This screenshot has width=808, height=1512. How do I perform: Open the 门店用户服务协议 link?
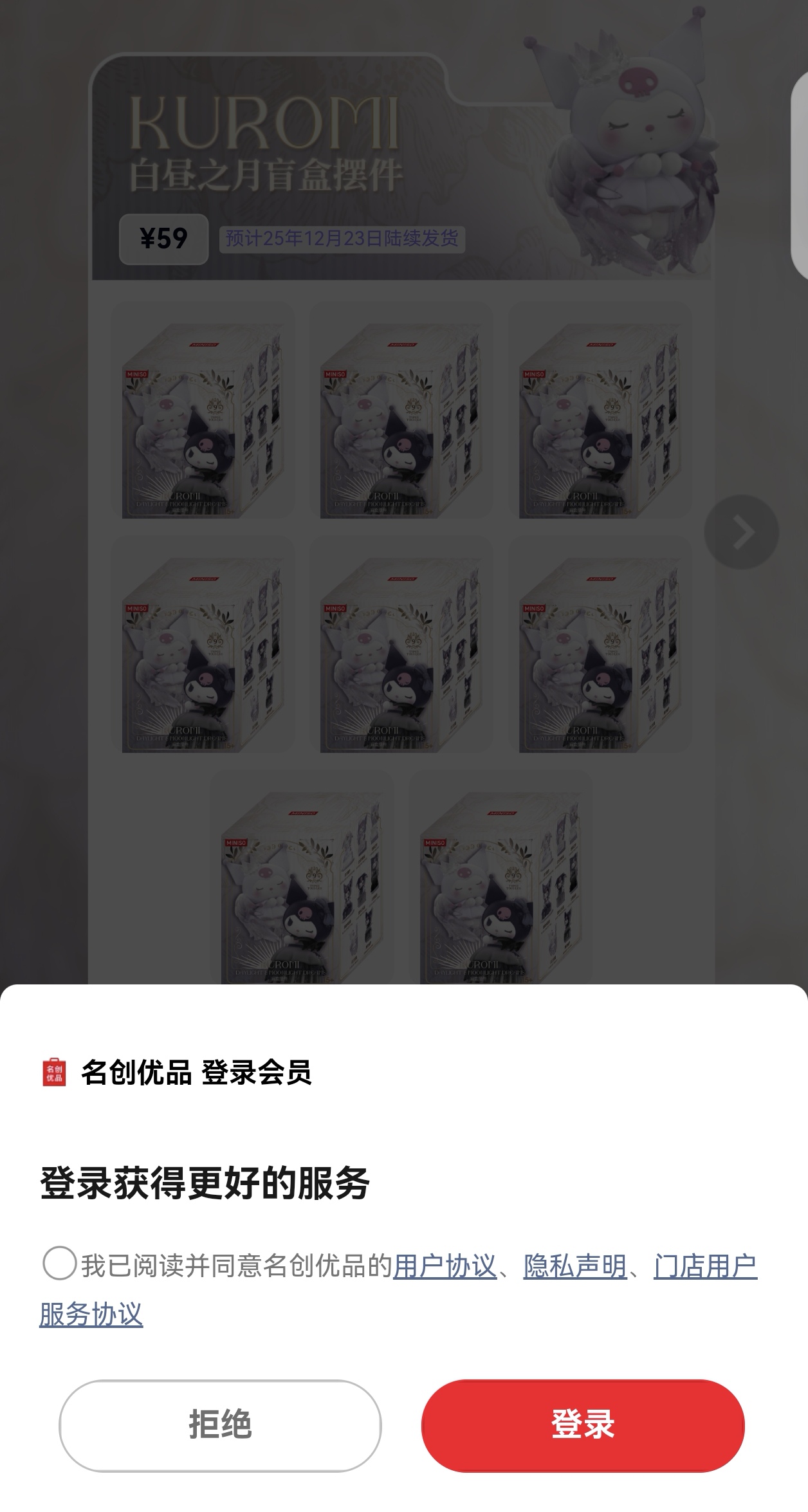(705, 1266)
